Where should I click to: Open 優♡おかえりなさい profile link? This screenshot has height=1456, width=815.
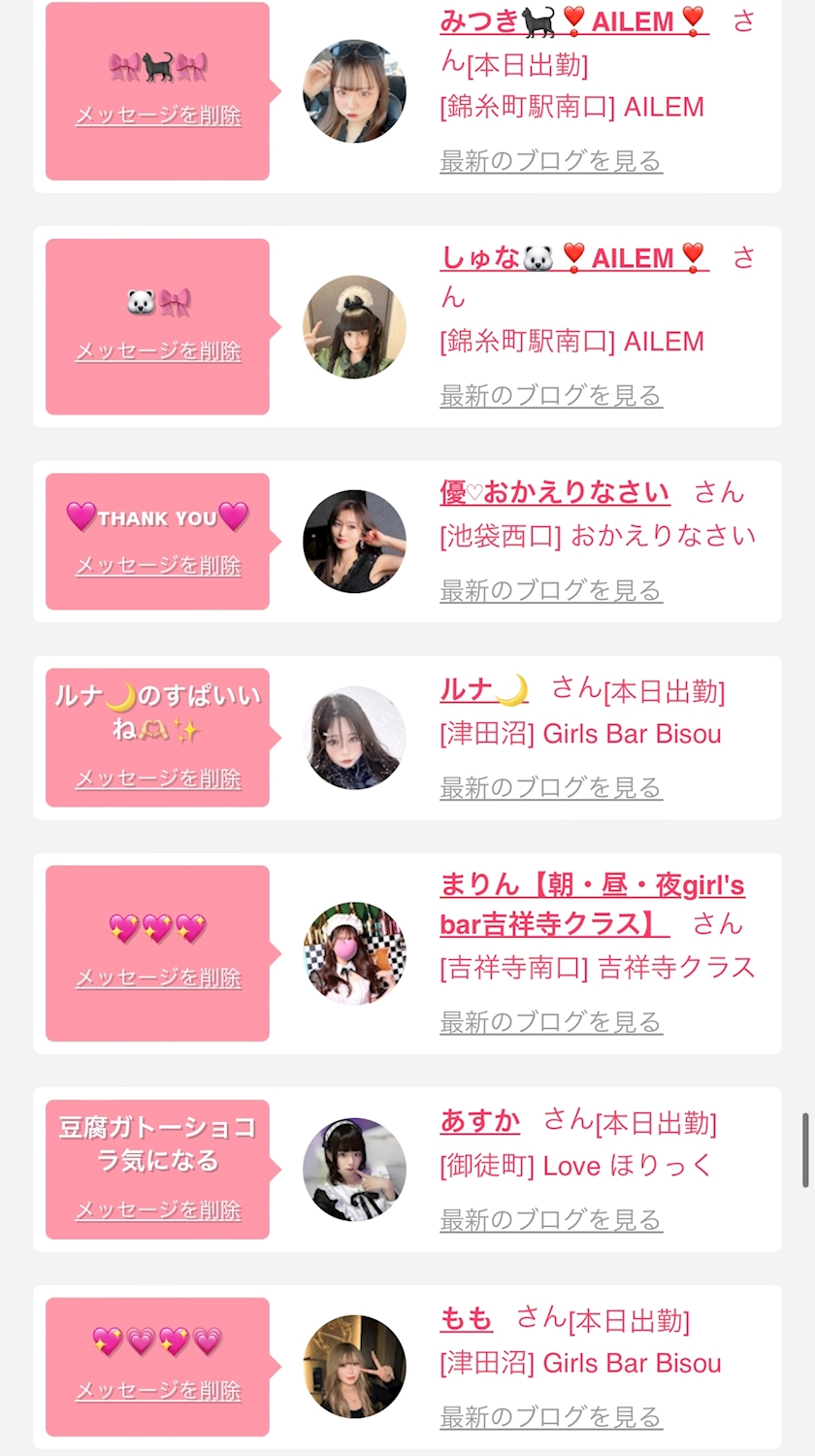[x=555, y=493]
